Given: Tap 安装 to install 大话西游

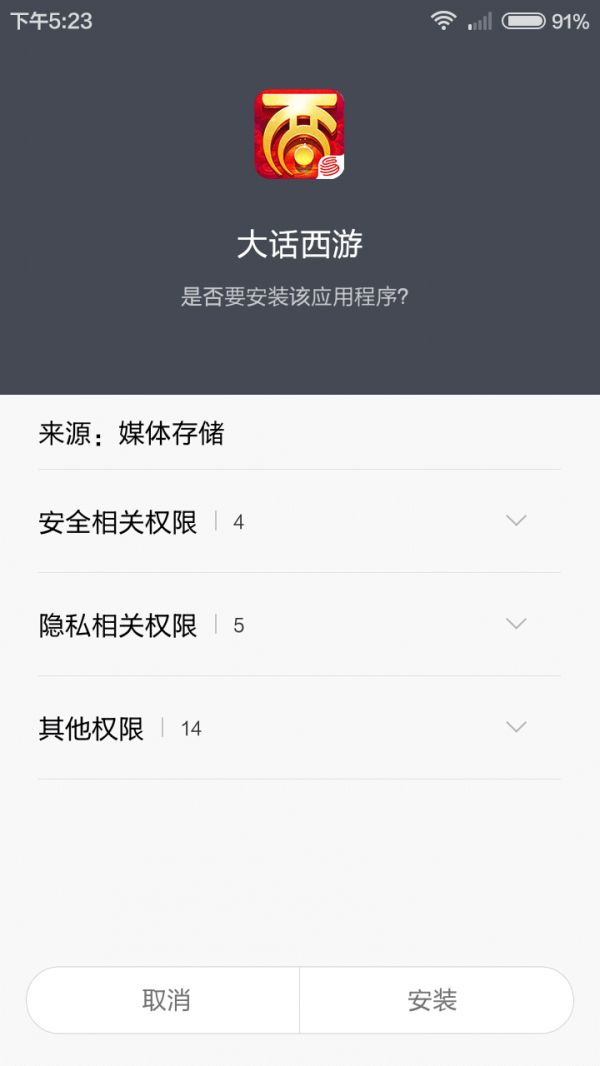Looking at the screenshot, I should (x=433, y=1000).
